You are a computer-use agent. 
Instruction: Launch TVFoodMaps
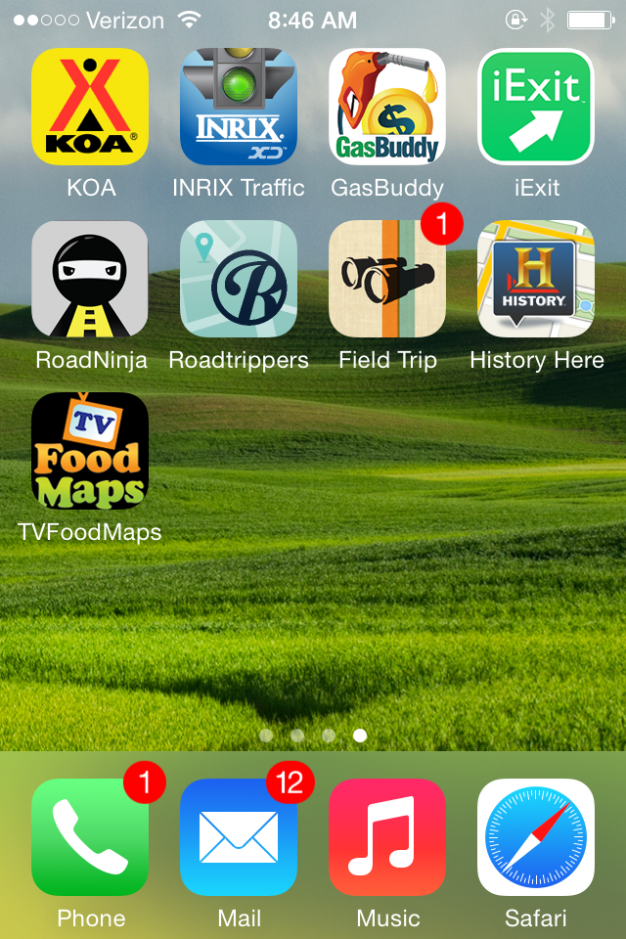[x=90, y=451]
